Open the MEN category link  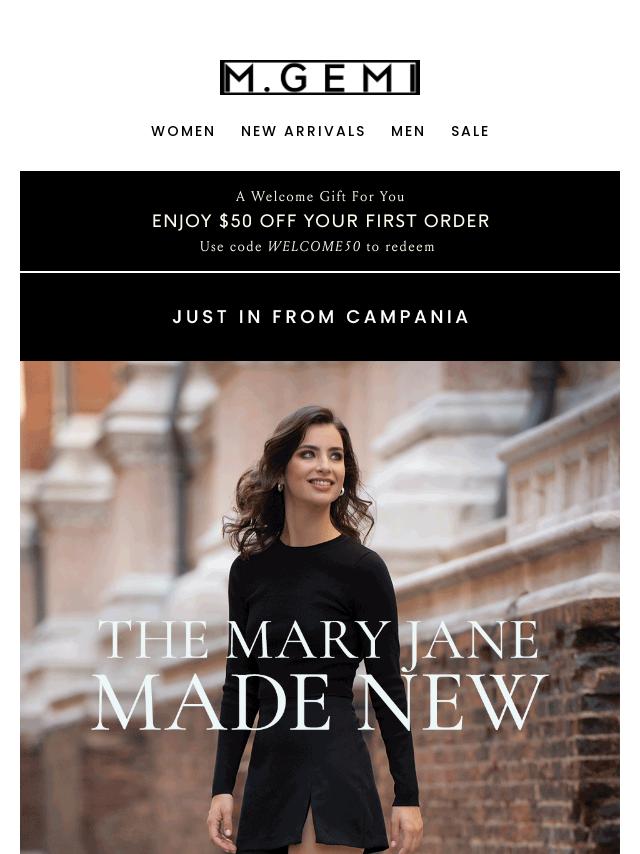click(408, 131)
